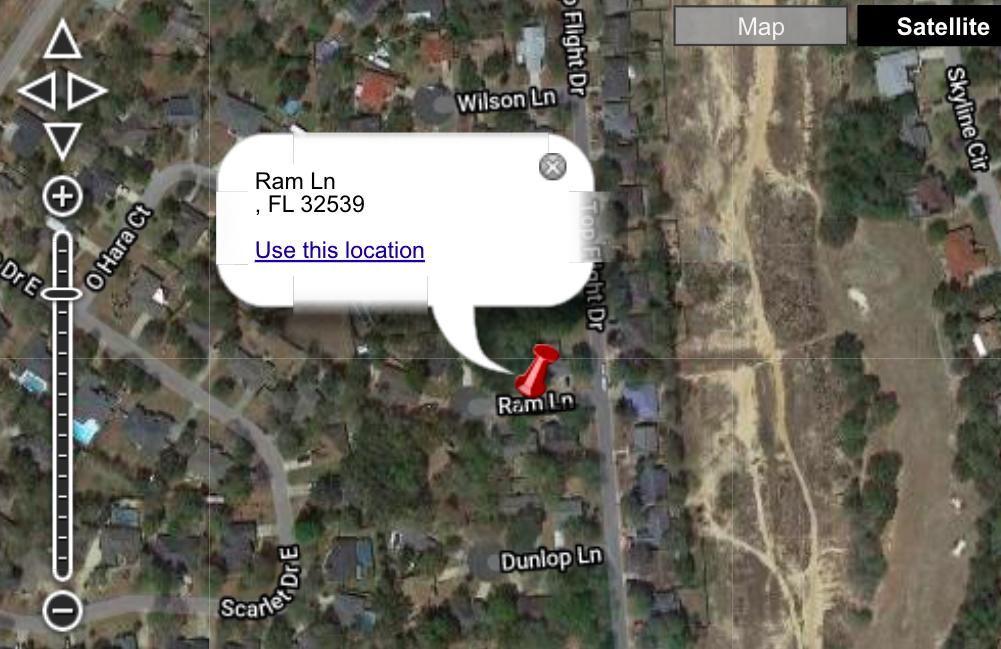Pan the map up
Viewport: 1001px width, 649px height.
(62, 41)
